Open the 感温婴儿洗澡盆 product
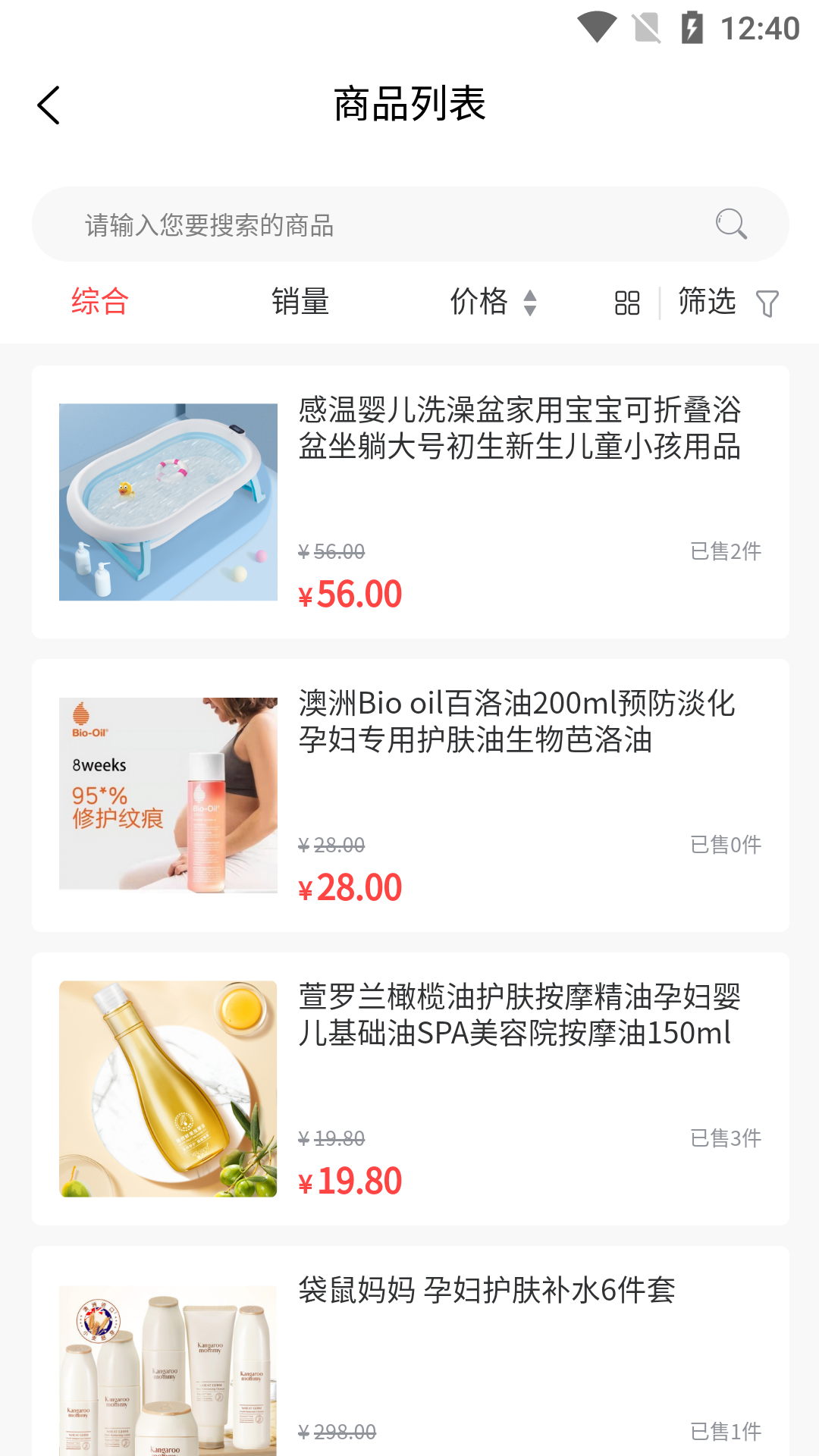The image size is (819, 1456). (409, 502)
